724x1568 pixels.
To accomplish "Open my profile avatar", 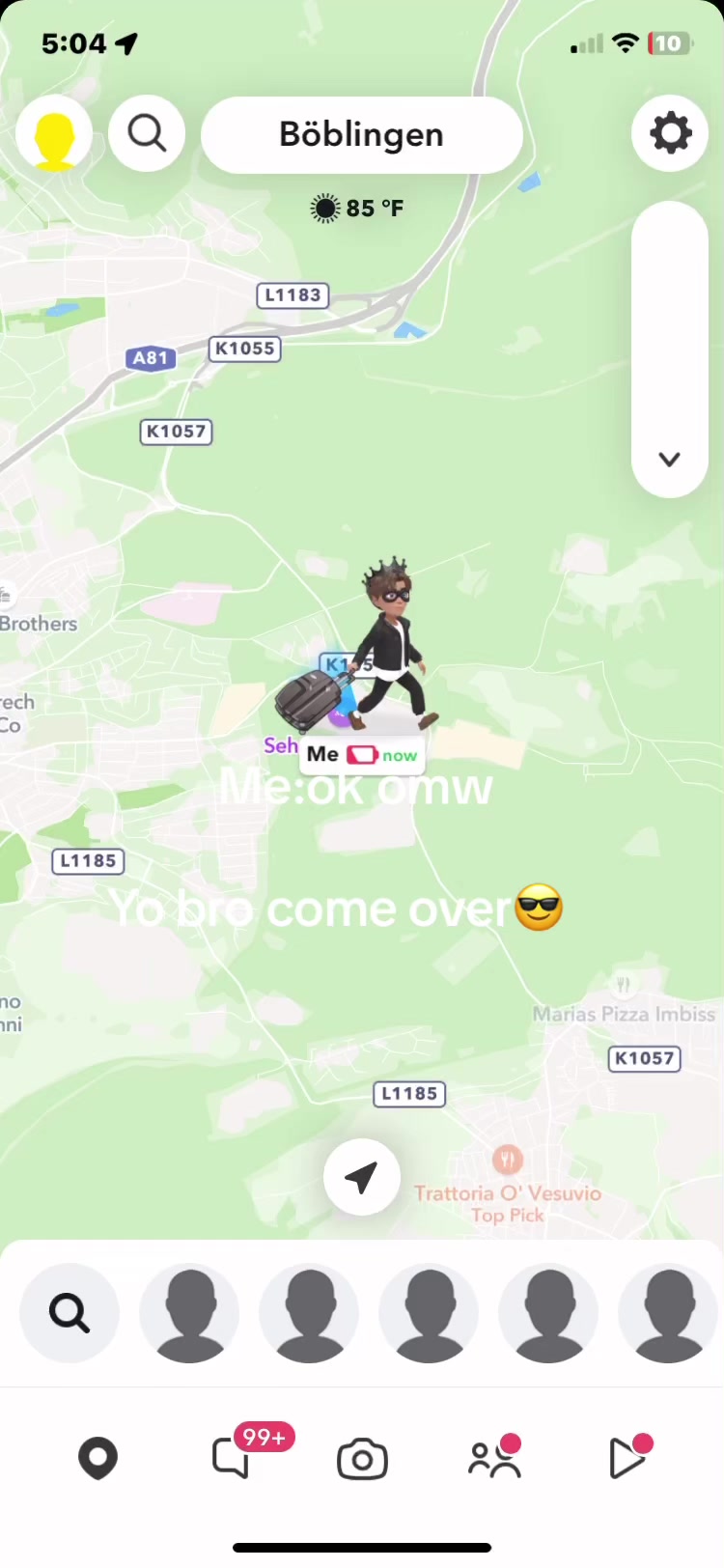I will pyautogui.click(x=54, y=134).
